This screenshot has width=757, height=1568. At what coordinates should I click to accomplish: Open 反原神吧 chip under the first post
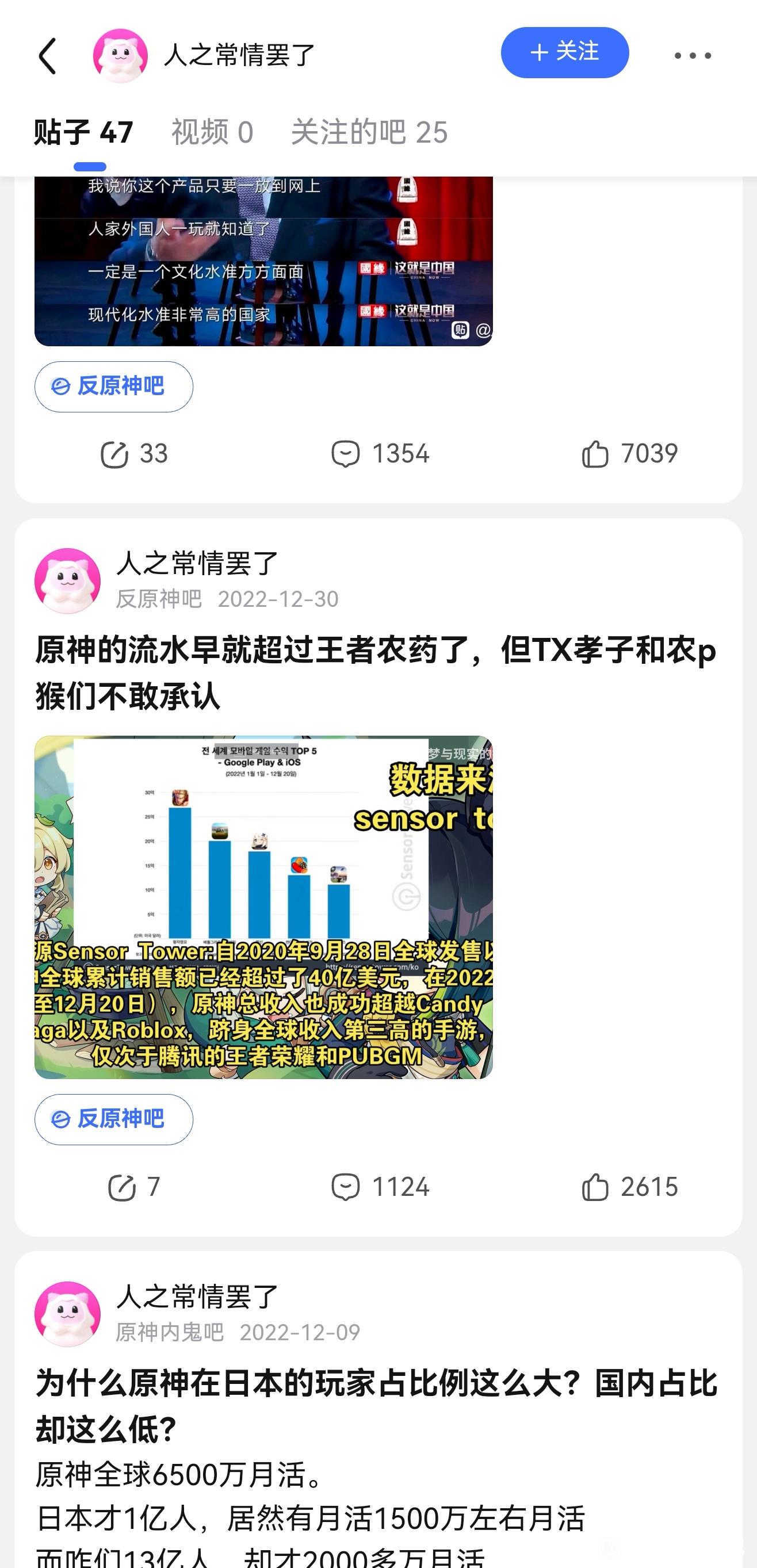point(114,387)
